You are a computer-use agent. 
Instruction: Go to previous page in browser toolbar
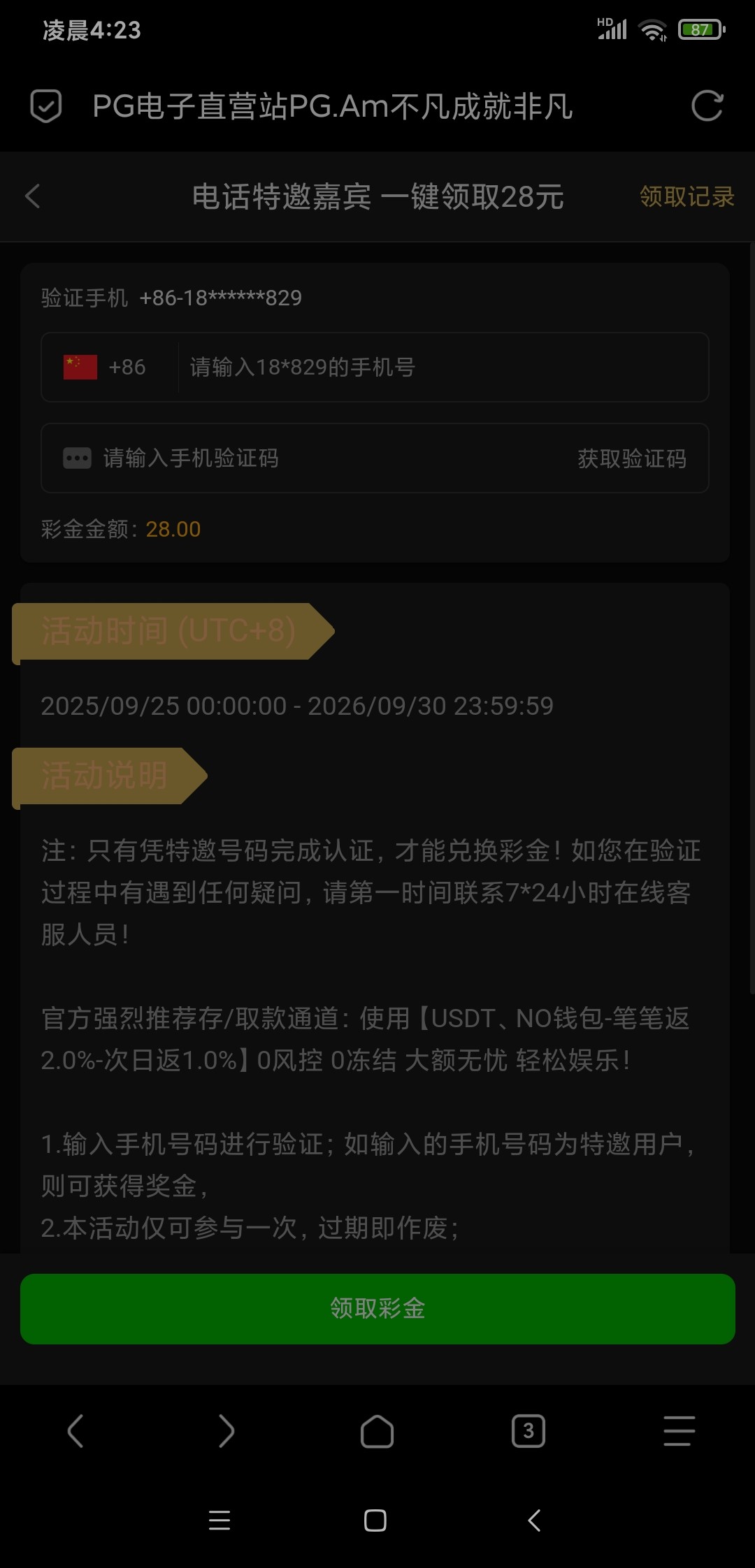tap(75, 1430)
